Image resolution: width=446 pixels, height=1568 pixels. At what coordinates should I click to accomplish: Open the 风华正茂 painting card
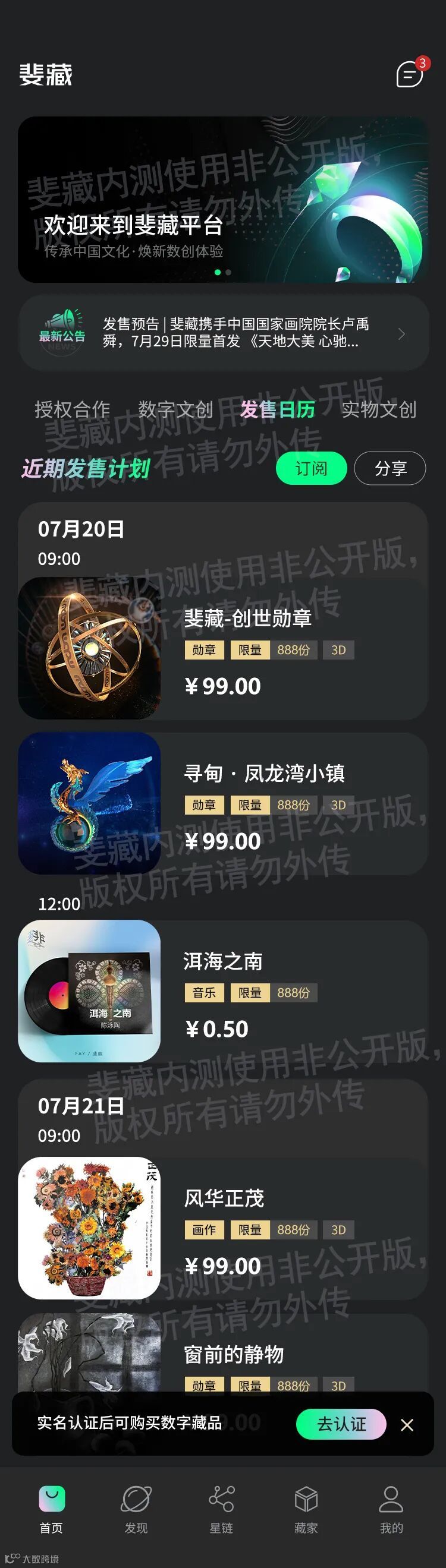coord(223,1228)
